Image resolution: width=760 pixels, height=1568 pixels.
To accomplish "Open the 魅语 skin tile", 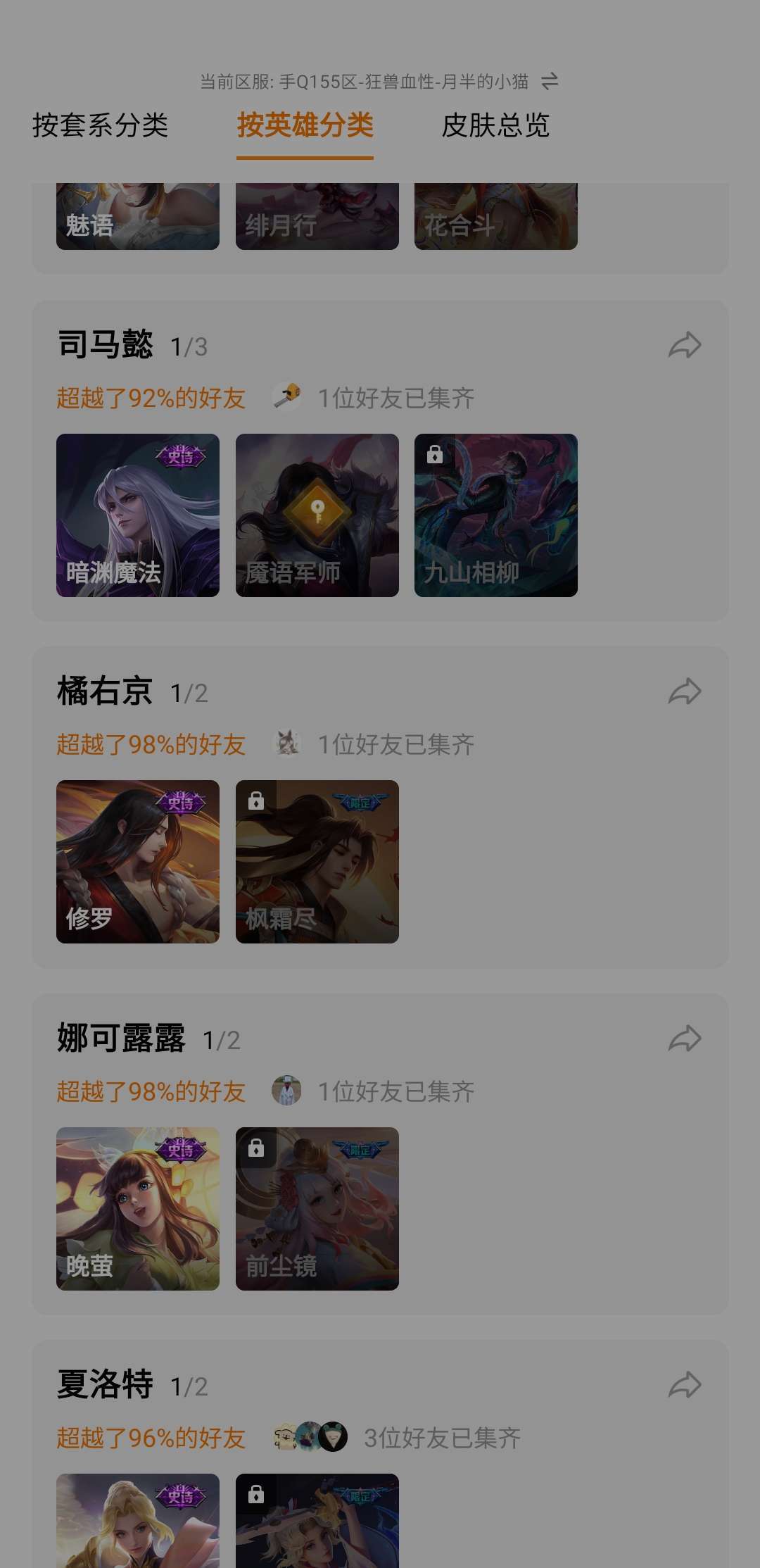I will (138, 217).
